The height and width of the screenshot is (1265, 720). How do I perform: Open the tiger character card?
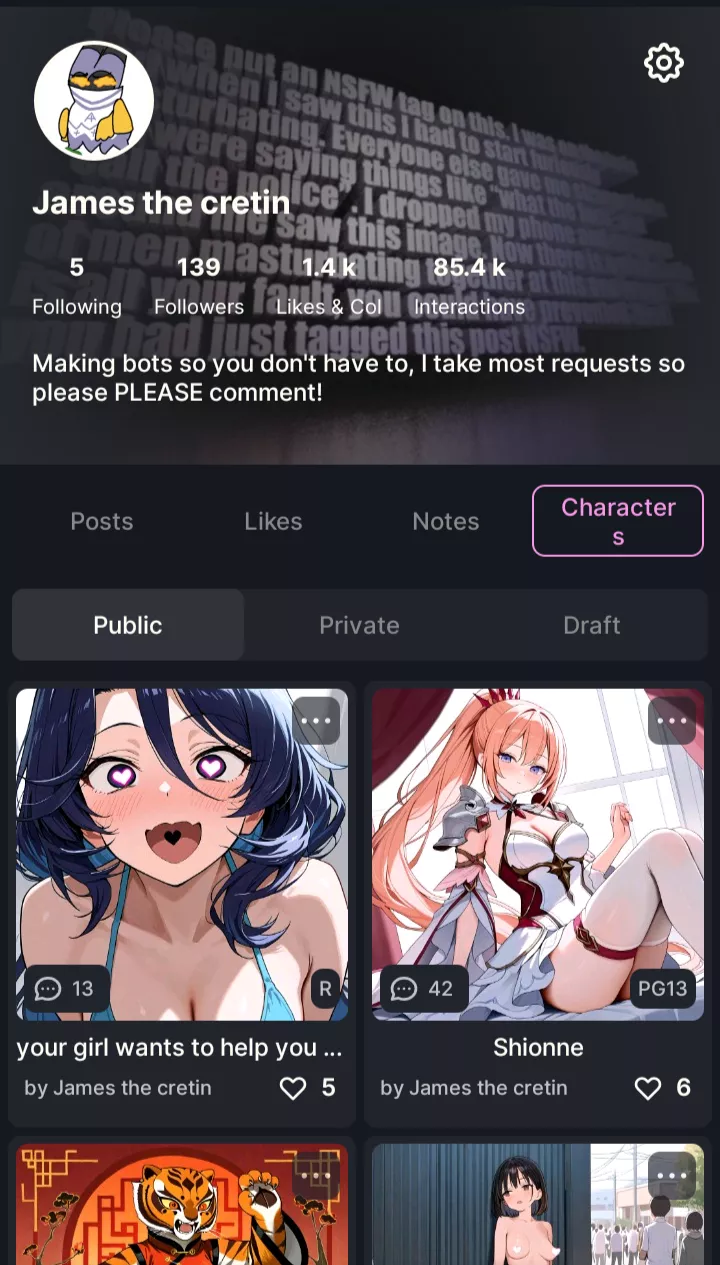[x=182, y=1205]
